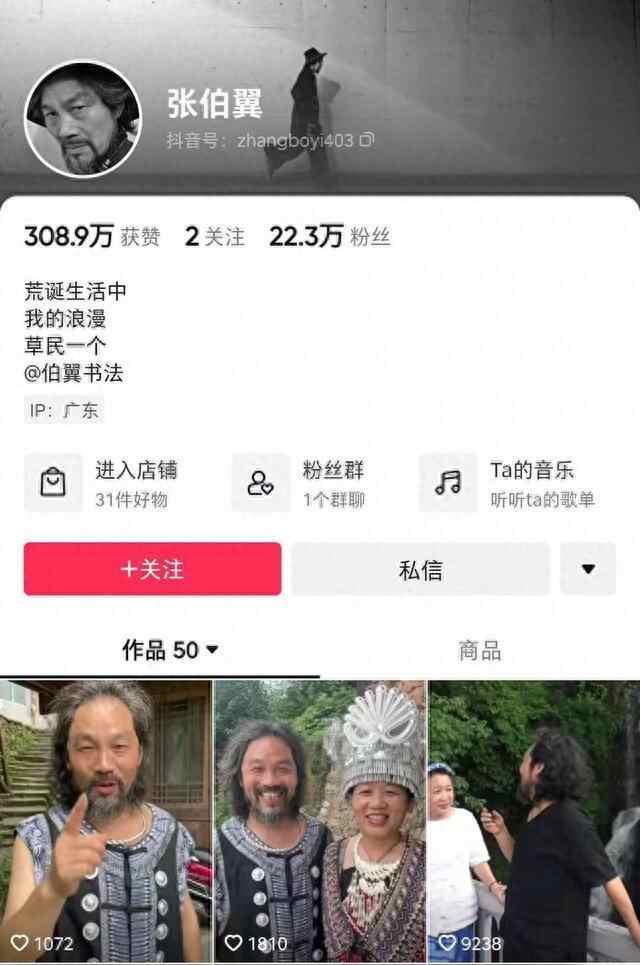The image size is (640, 965).
Task: Copy the 抖音号 zhangboyi403 ID
Action: [x=367, y=141]
